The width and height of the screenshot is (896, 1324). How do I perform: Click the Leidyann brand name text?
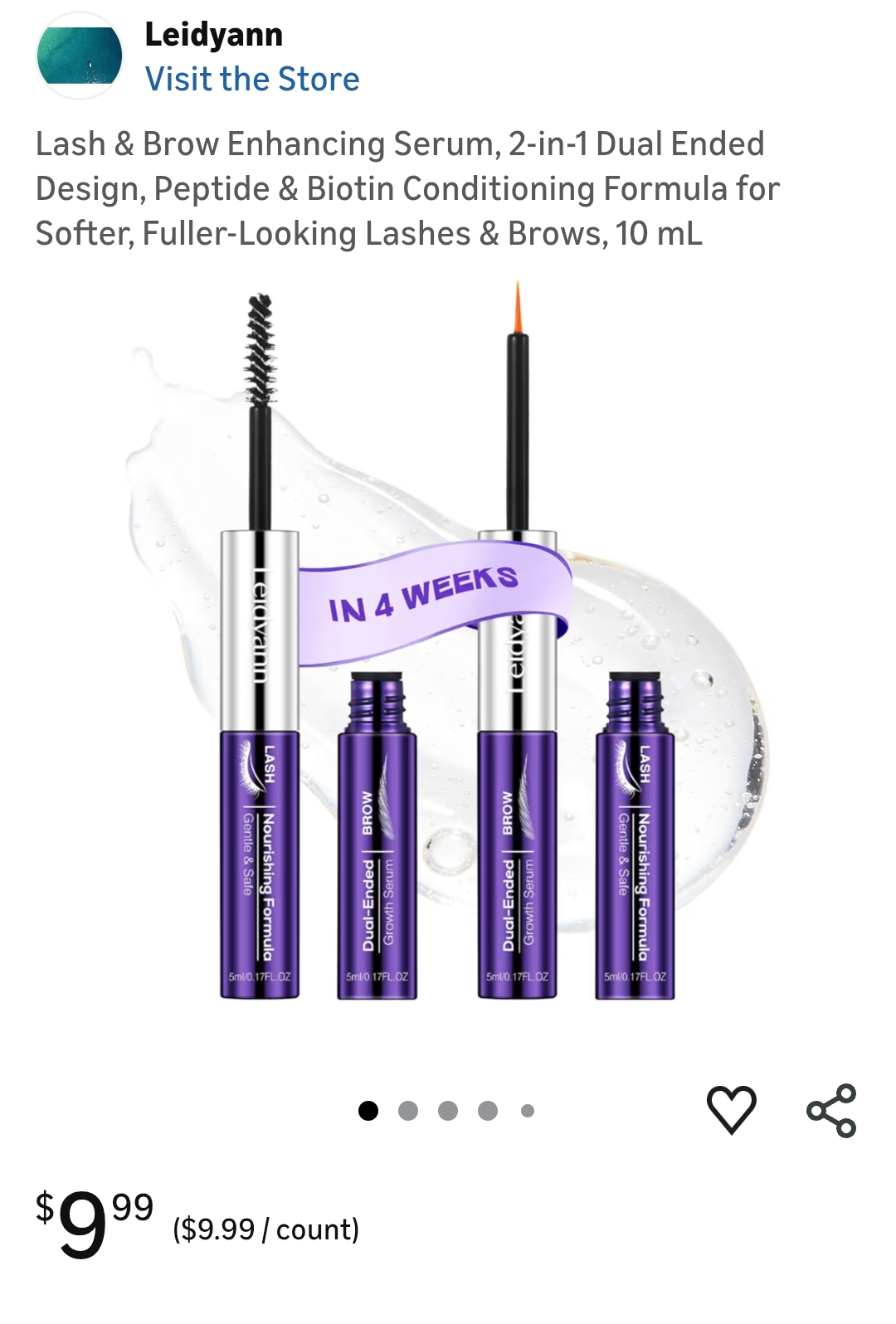pyautogui.click(x=214, y=35)
